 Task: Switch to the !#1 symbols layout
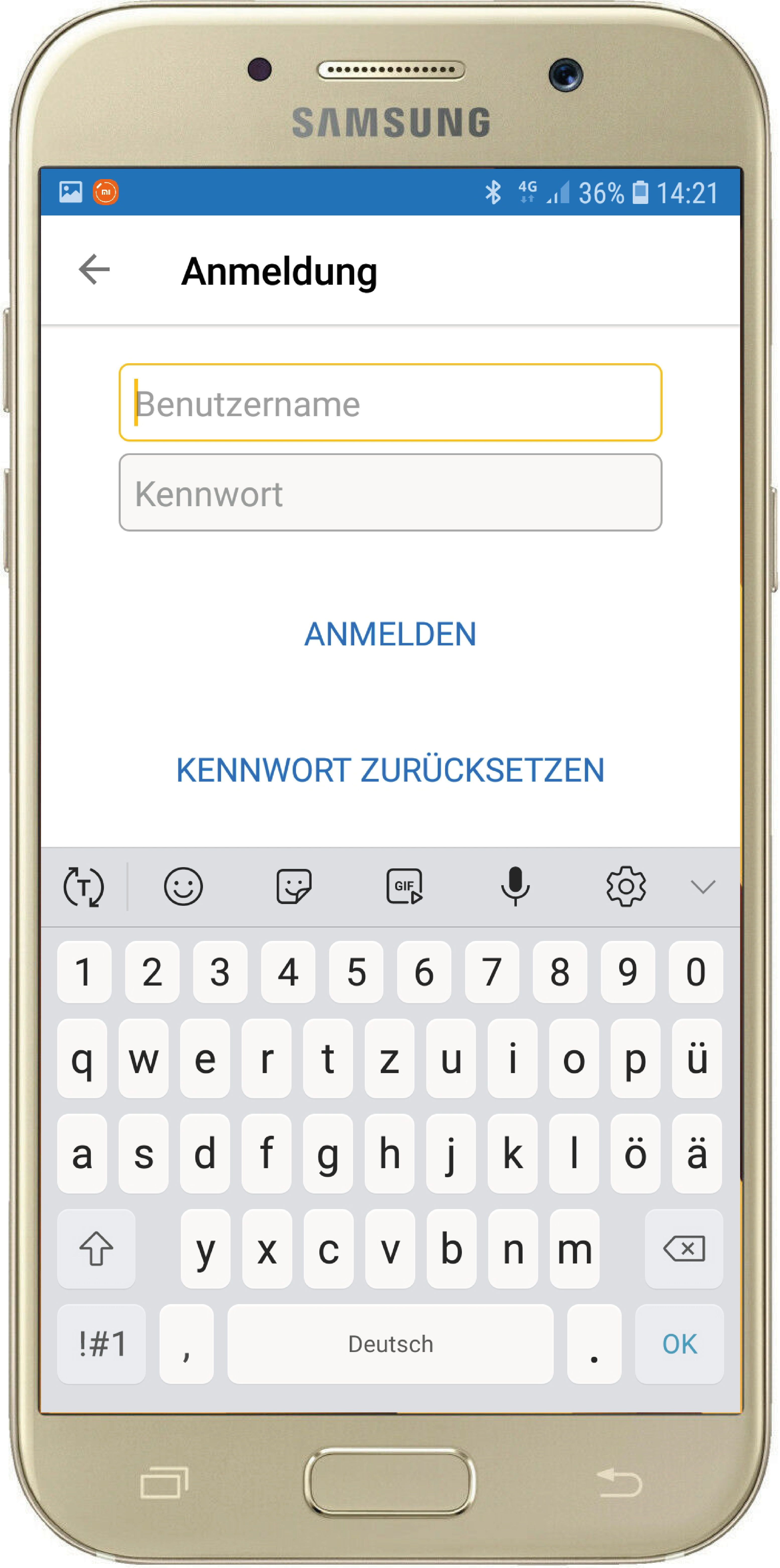point(102,1344)
